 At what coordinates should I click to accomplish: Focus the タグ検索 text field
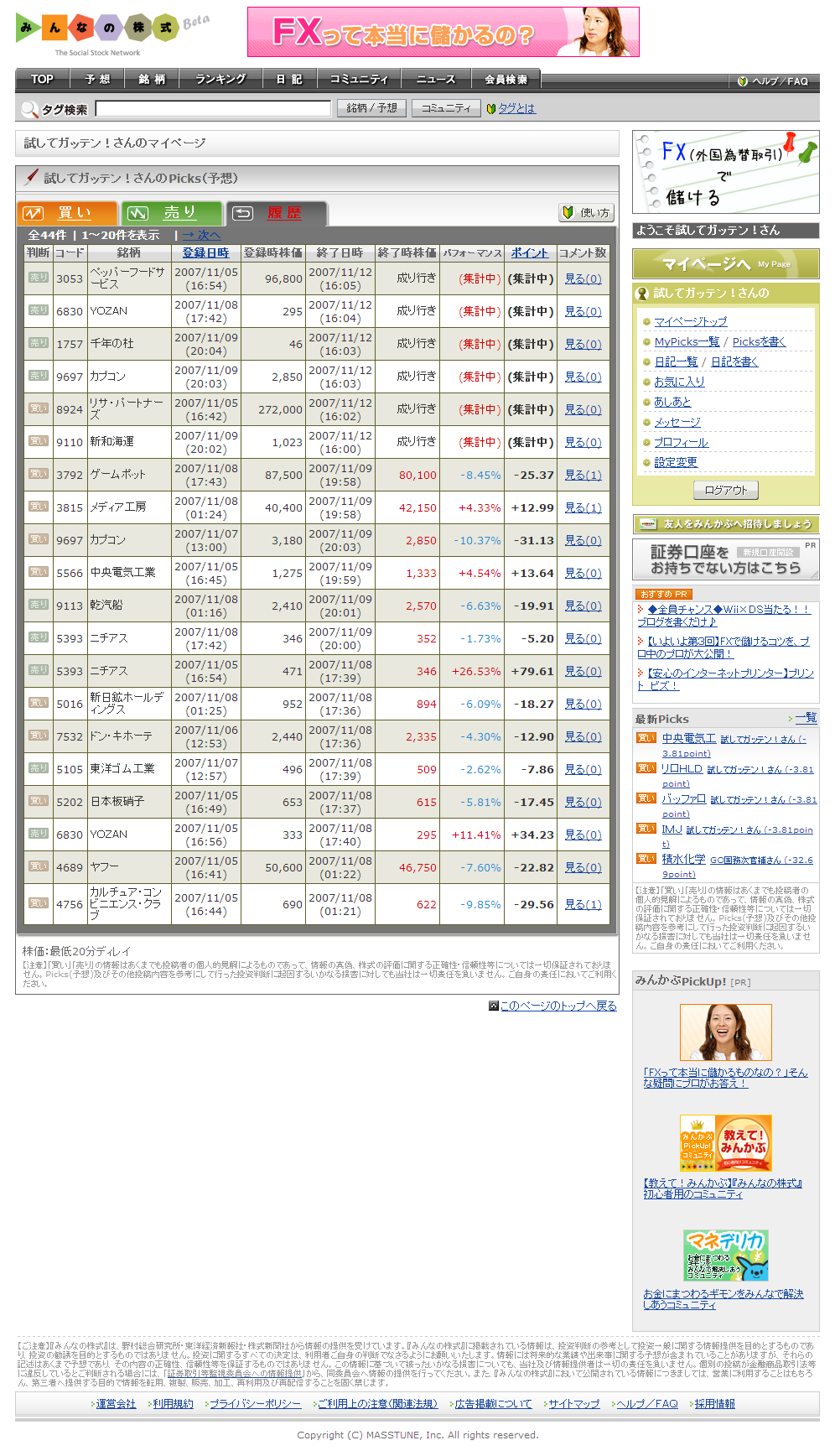click(213, 108)
